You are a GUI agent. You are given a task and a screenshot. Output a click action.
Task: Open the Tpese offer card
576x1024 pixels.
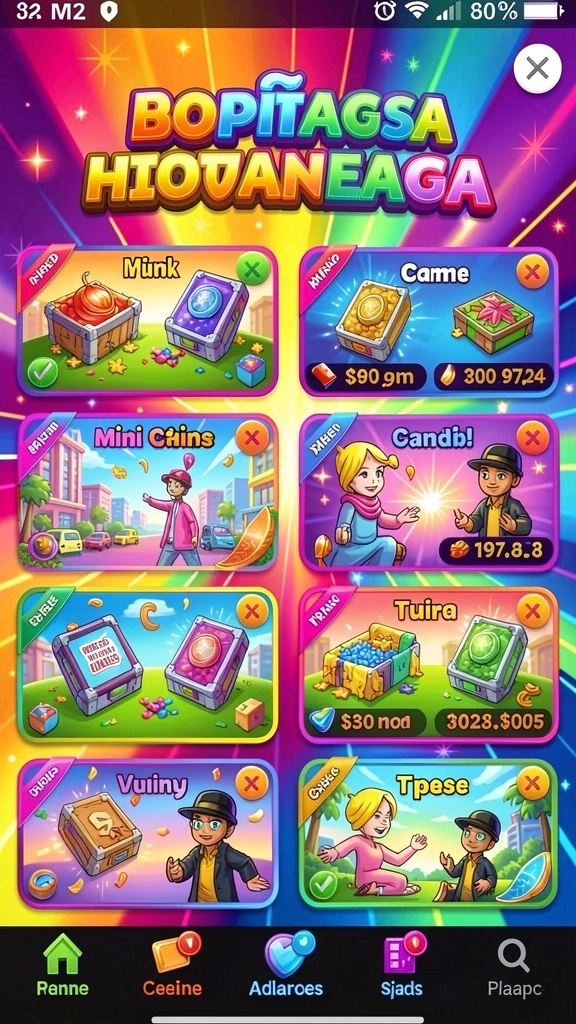pos(428,833)
